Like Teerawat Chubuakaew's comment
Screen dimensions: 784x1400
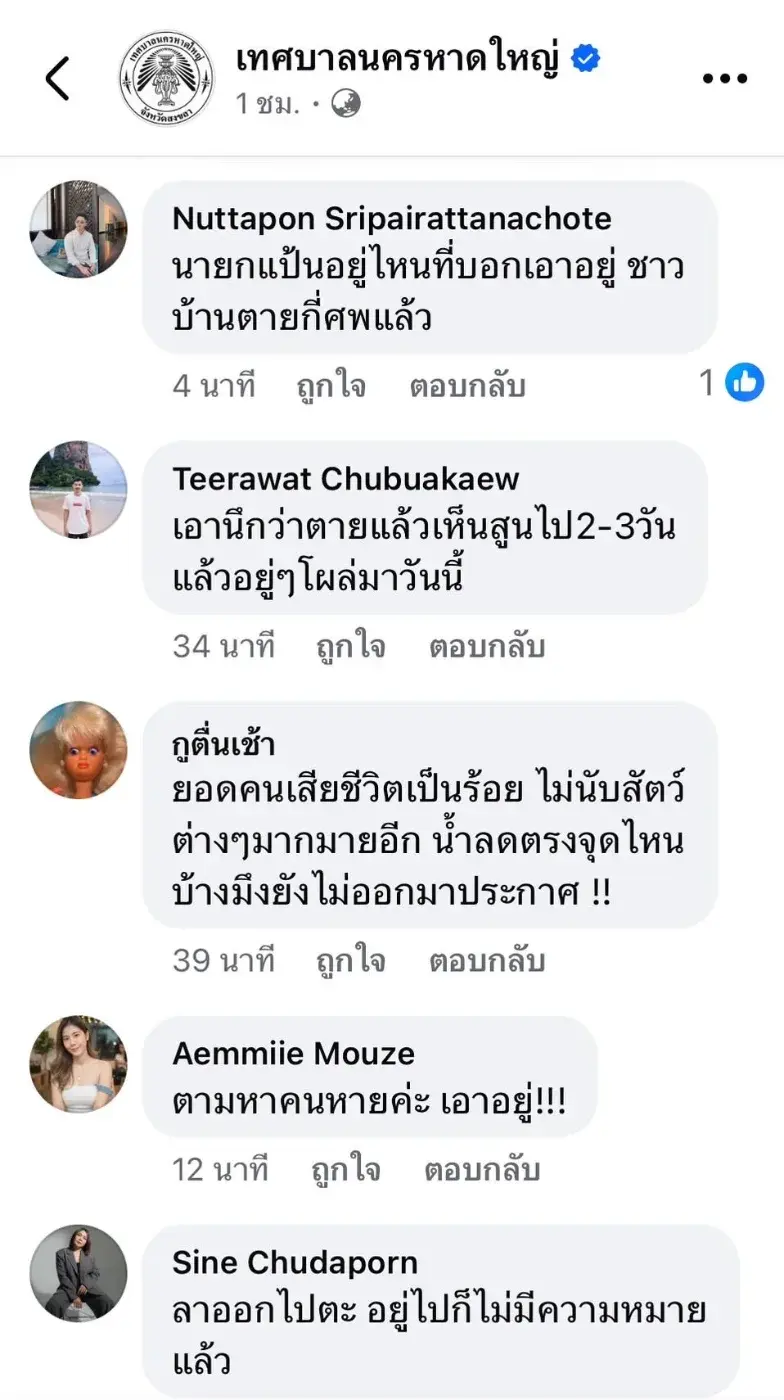click(350, 646)
